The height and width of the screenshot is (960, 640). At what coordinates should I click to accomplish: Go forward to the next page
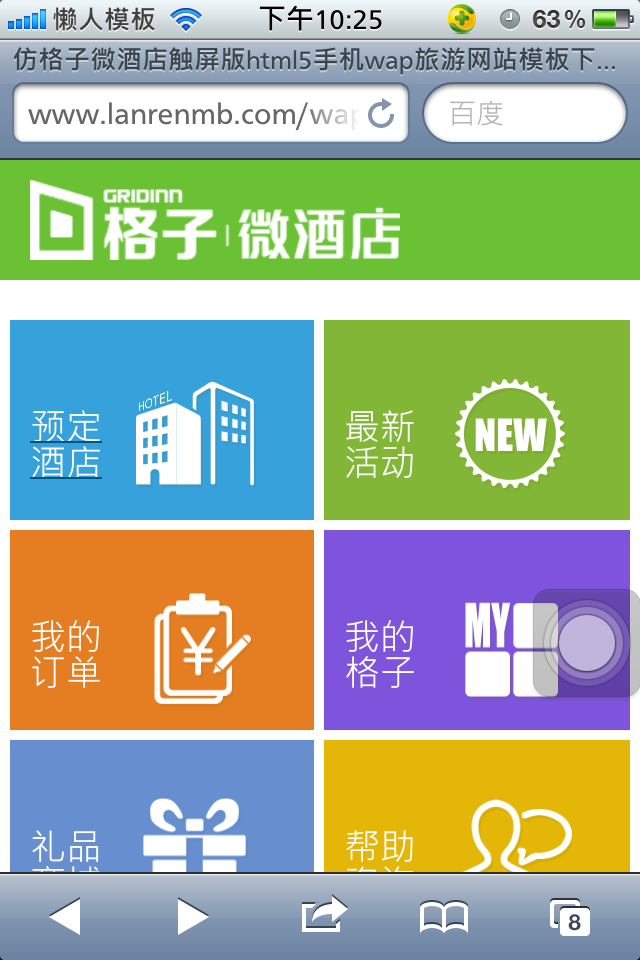click(x=192, y=916)
